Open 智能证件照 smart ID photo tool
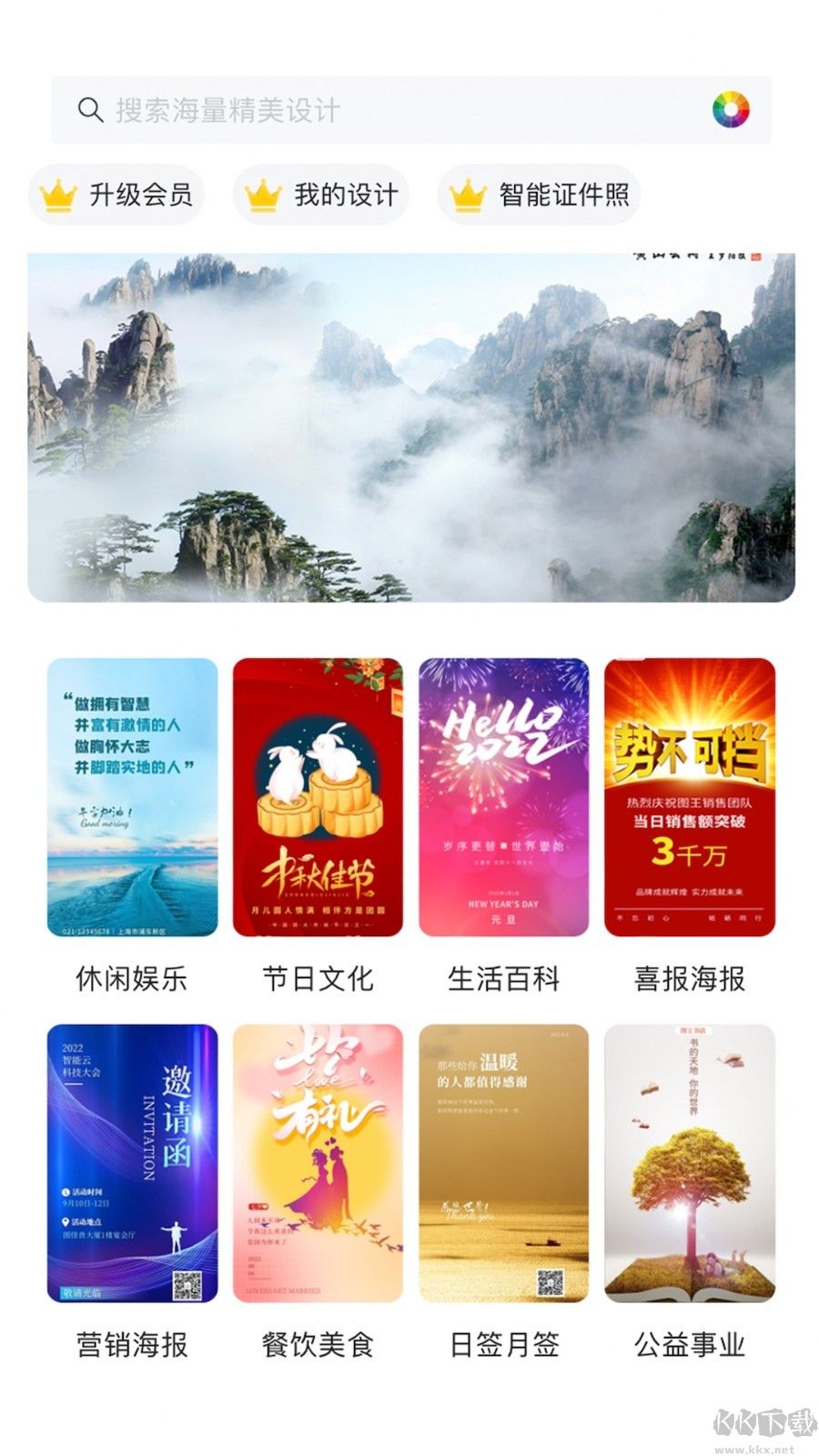The height and width of the screenshot is (1456, 819). (x=540, y=194)
